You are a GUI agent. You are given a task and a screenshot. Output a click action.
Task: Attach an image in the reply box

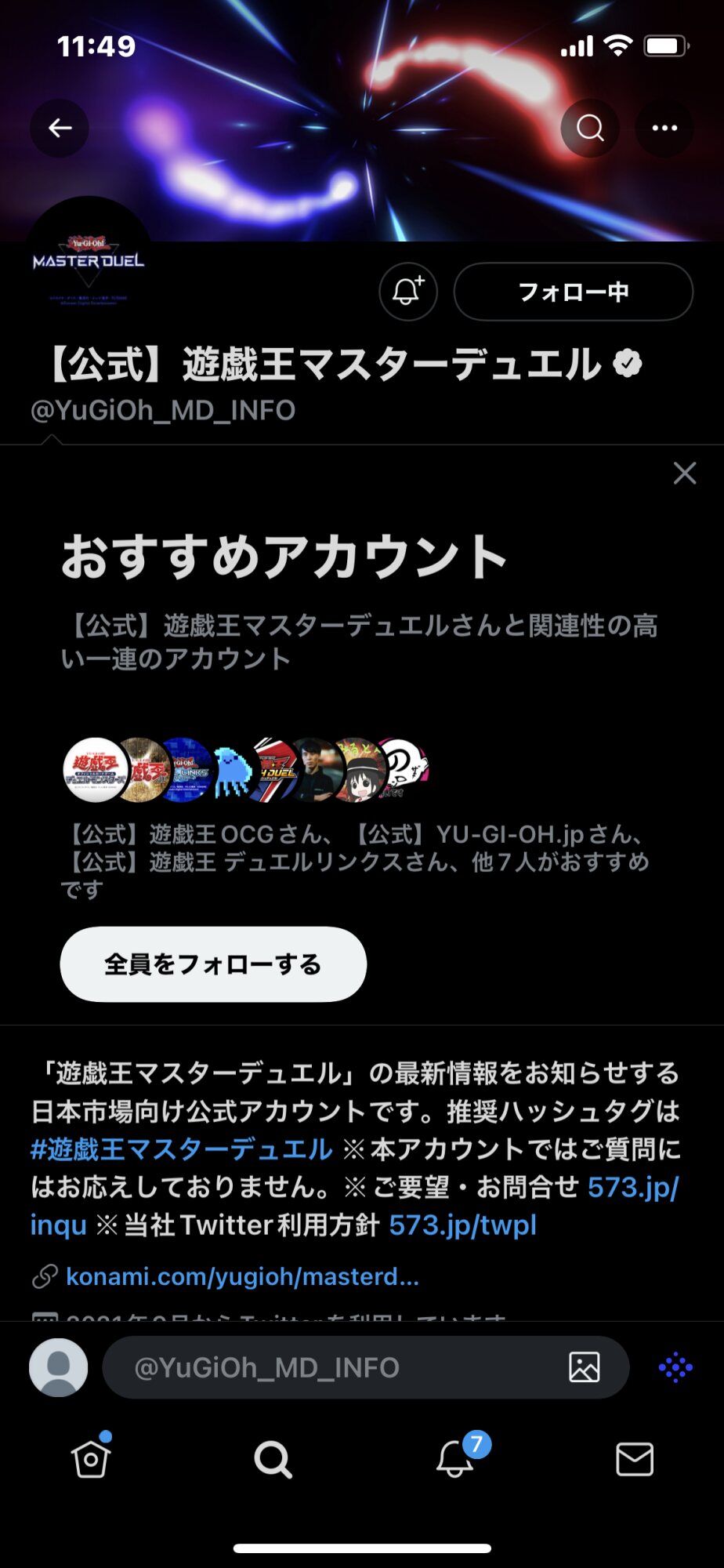584,1367
